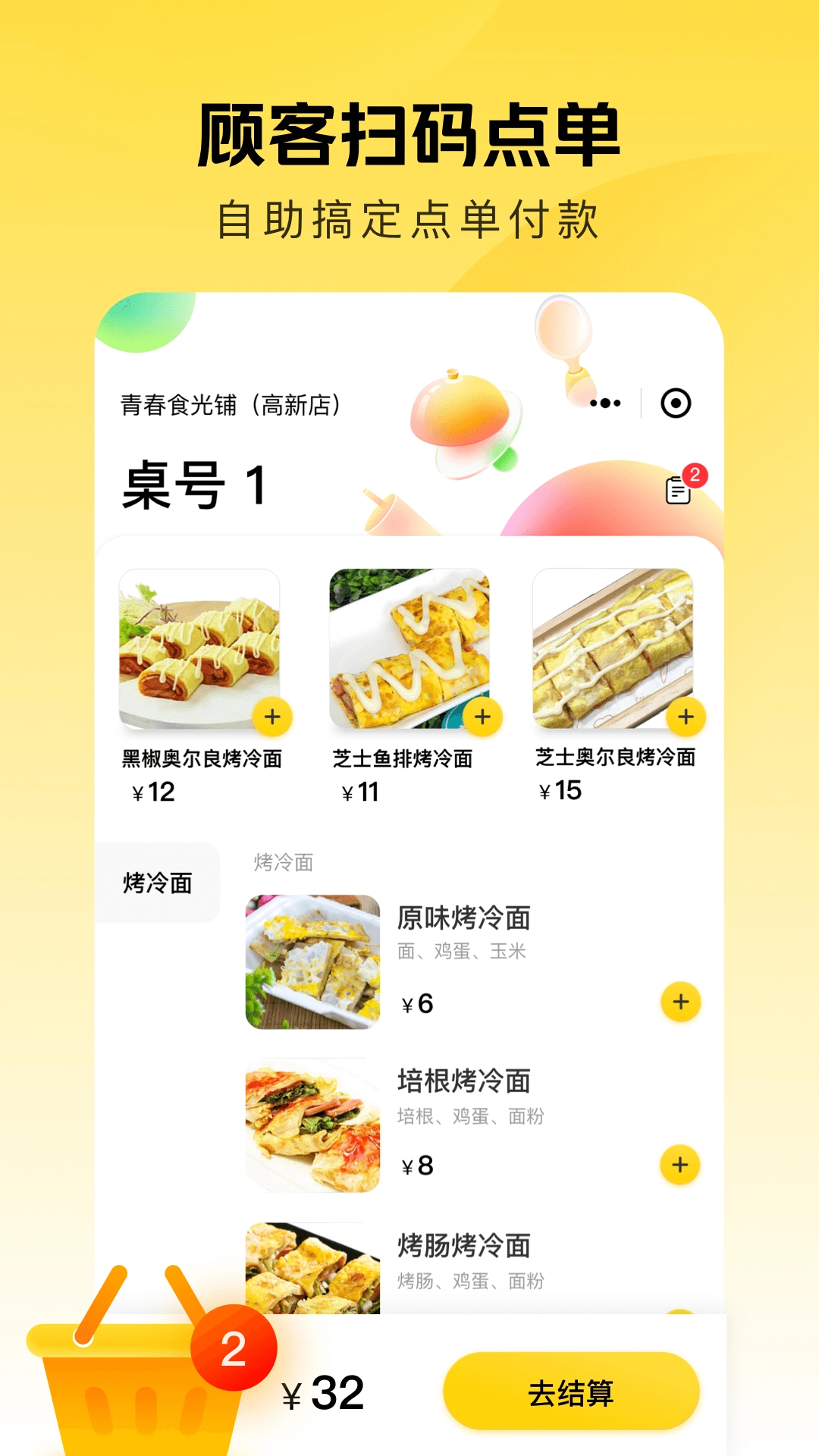Open the order list icon with red badge 2
The height and width of the screenshot is (1456, 819).
677,489
